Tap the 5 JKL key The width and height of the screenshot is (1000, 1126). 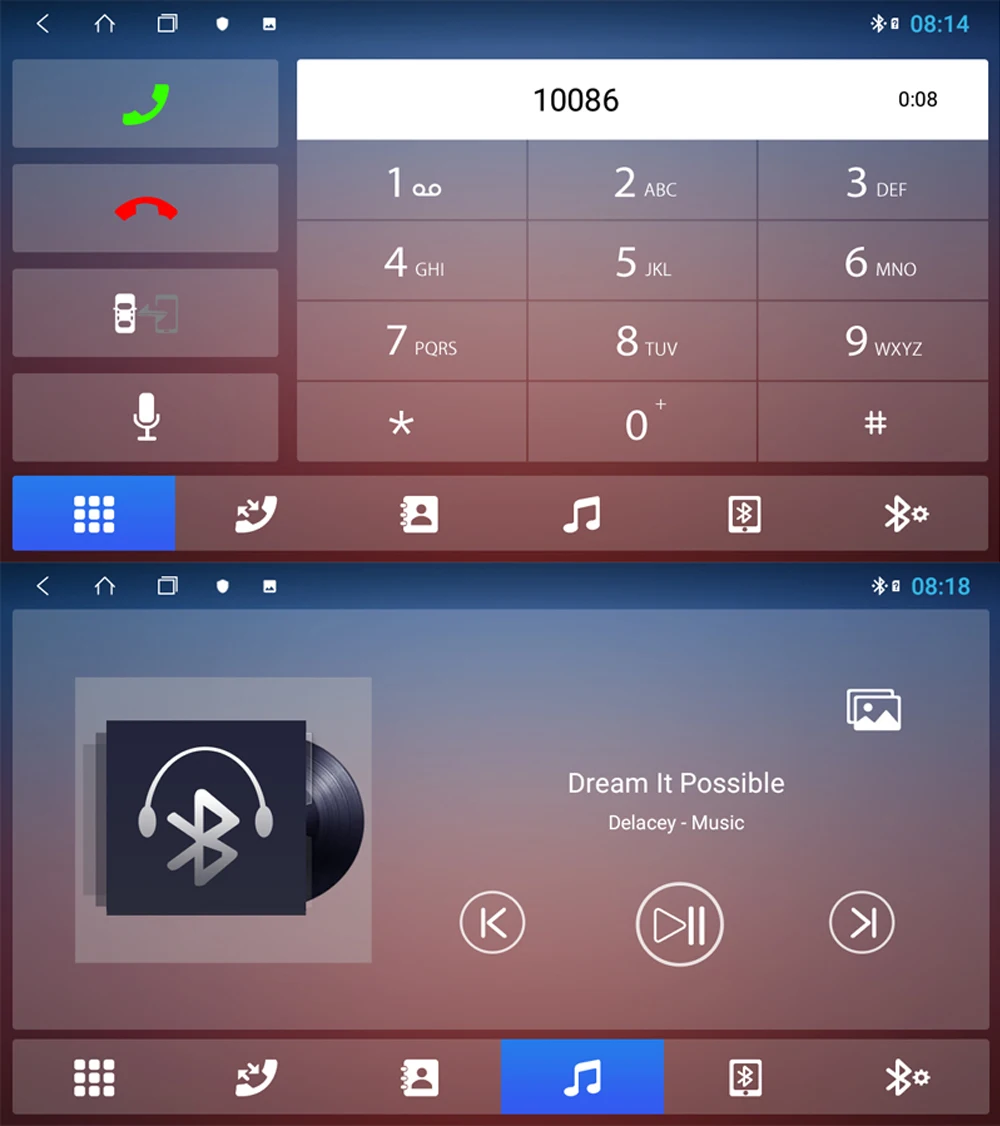[x=642, y=261]
